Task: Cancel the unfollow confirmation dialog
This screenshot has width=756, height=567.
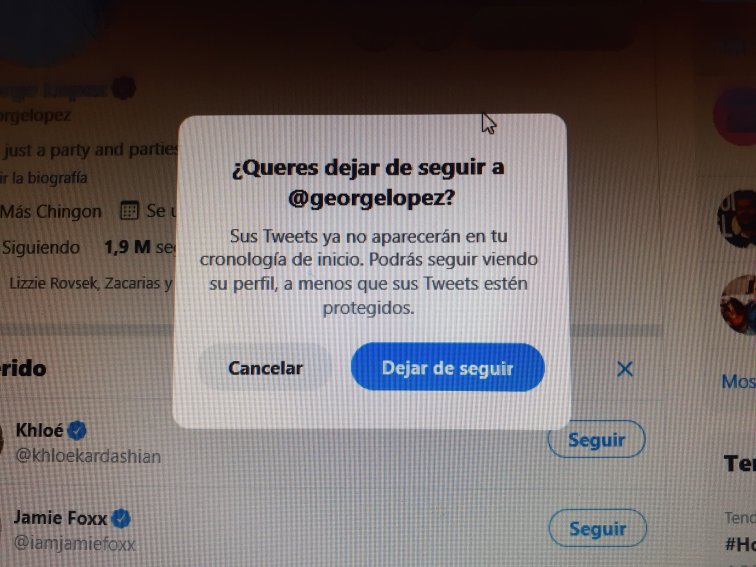Action: tap(265, 368)
